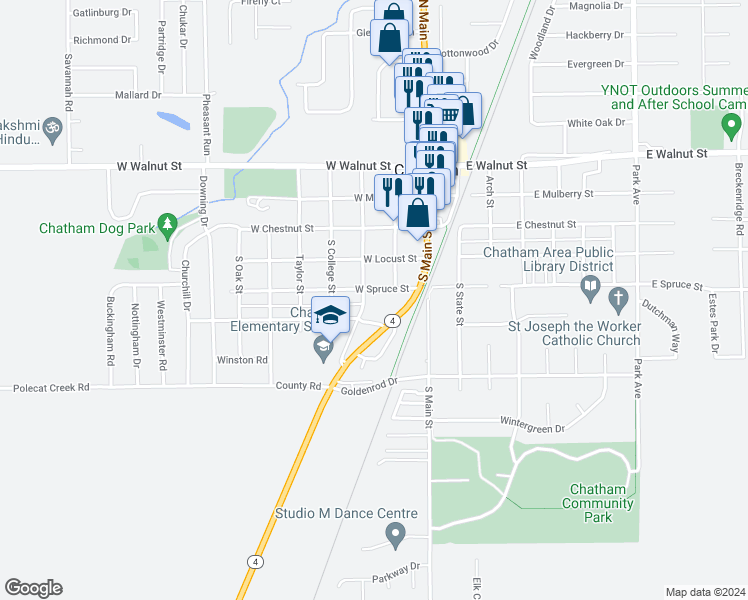The height and width of the screenshot is (600, 748).
Task: Open the graduation cap marker for the elementary school
Action: [x=330, y=317]
